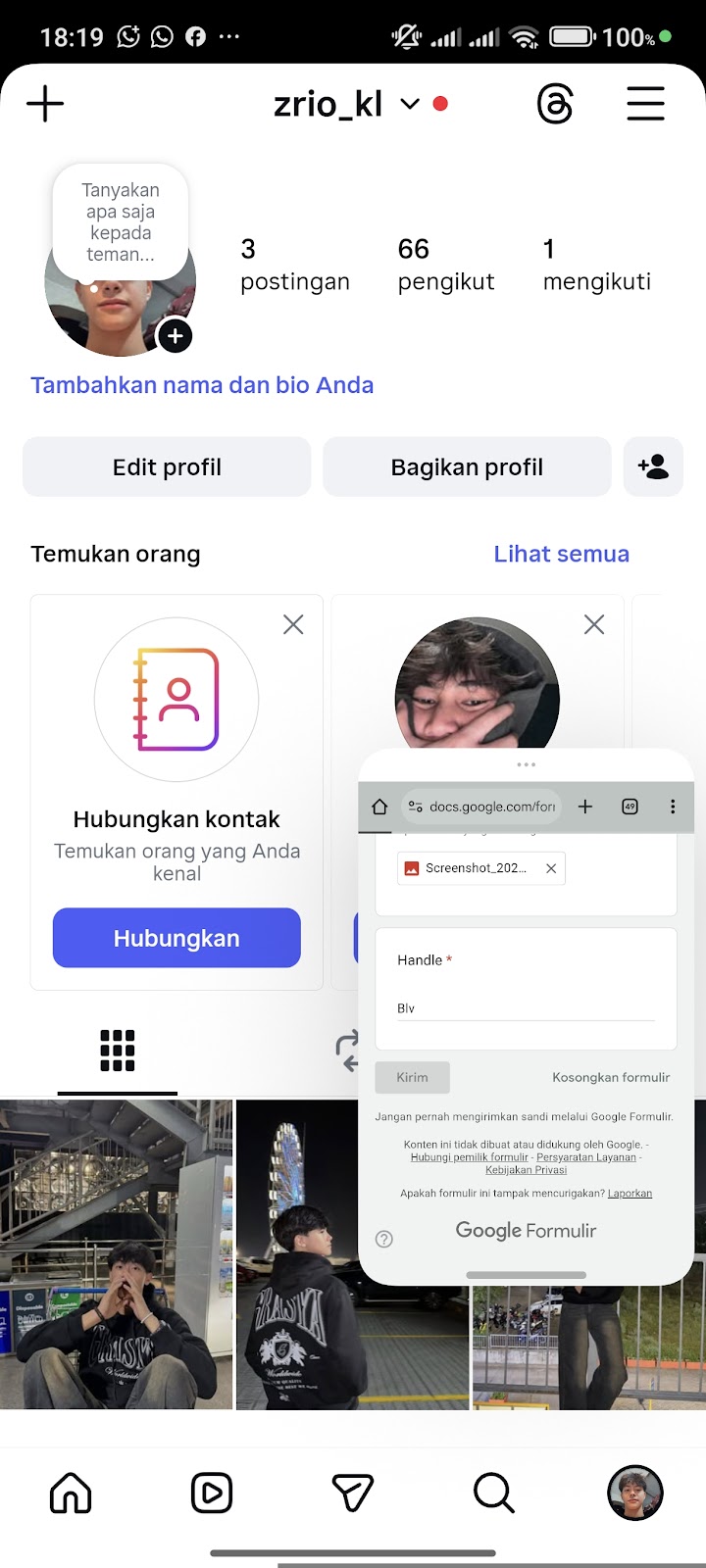The height and width of the screenshot is (1568, 706).
Task: Remove the attached Screenshot file in form
Action: coord(551,868)
